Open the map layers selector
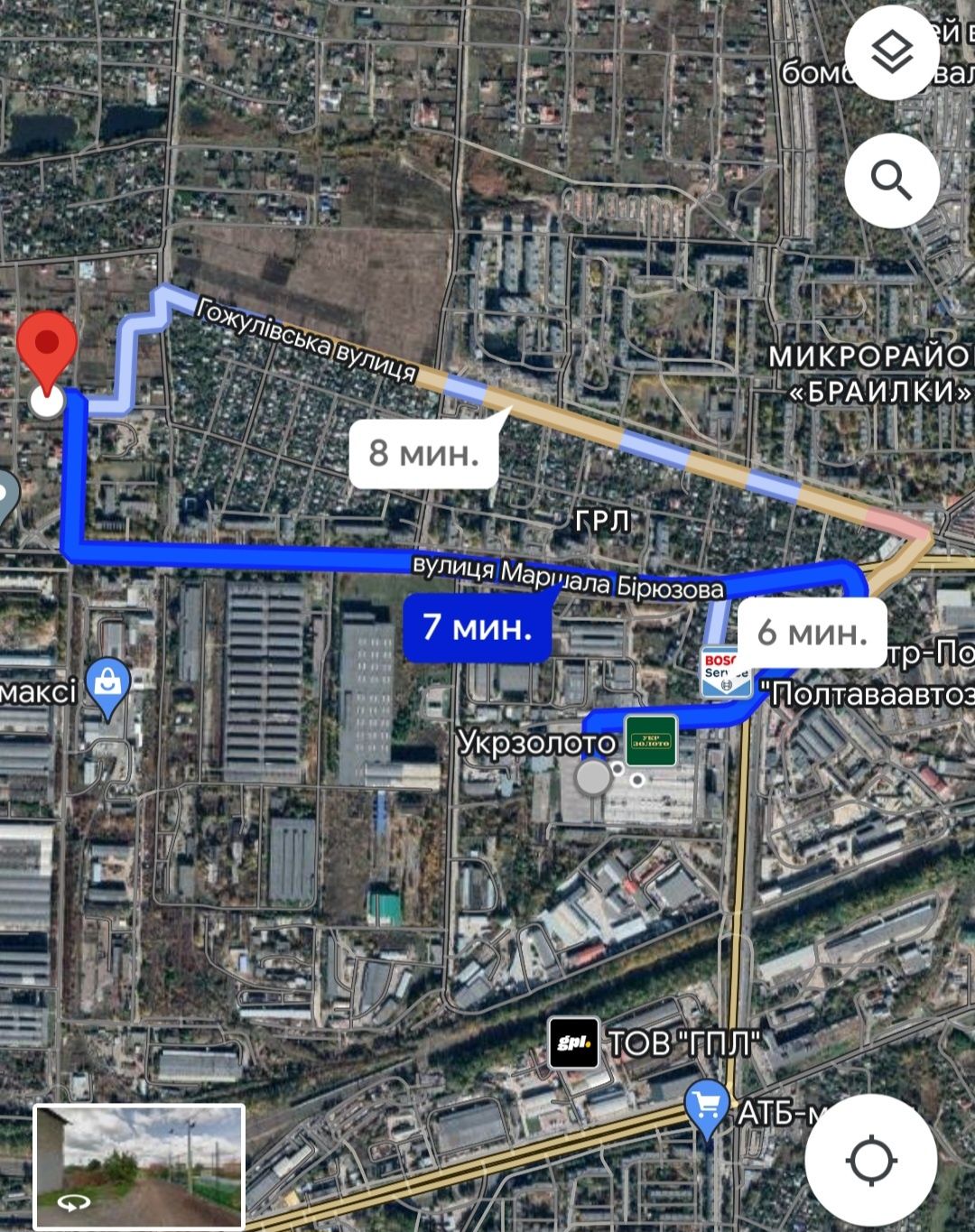The width and height of the screenshot is (975, 1232). [x=891, y=52]
